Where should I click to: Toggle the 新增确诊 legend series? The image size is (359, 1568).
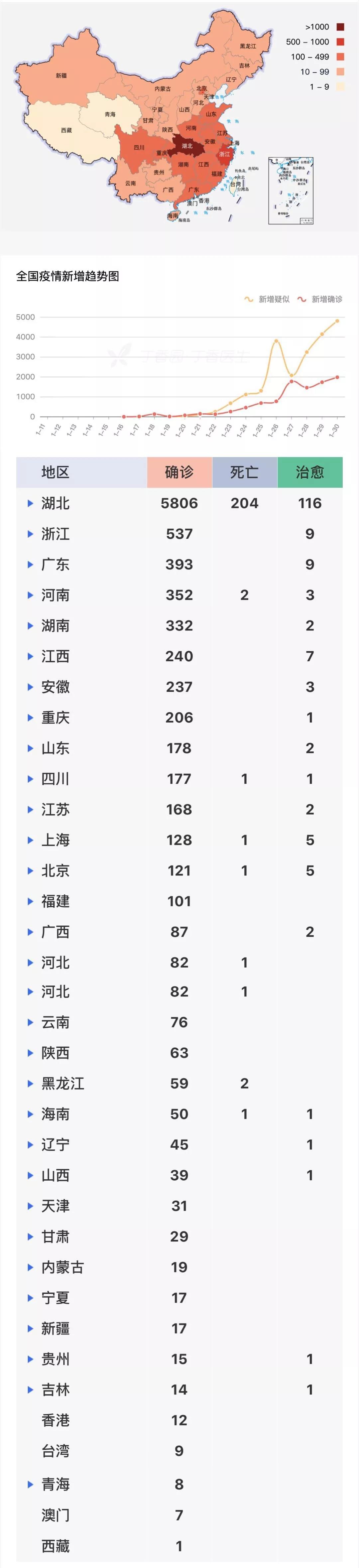(x=320, y=299)
